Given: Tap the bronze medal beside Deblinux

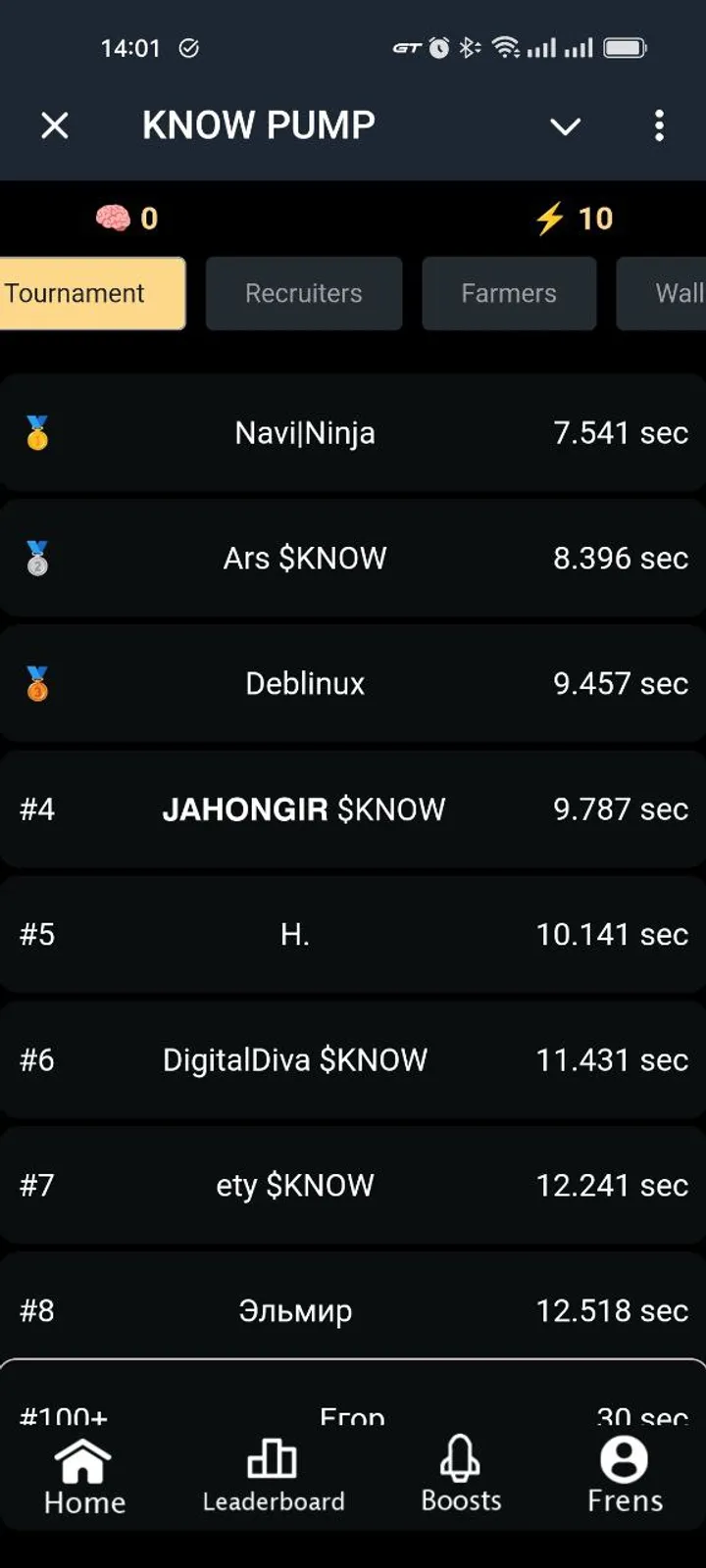Looking at the screenshot, I should (37, 683).
